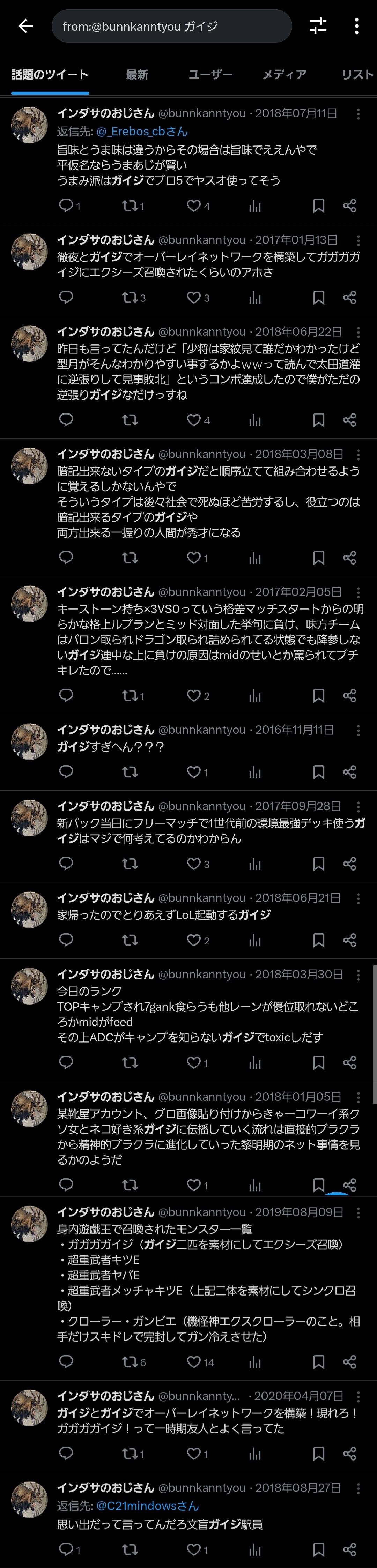View analytics for the 2016年11月11日 tweet
Screen dimensions: 377x1568
[255, 772]
